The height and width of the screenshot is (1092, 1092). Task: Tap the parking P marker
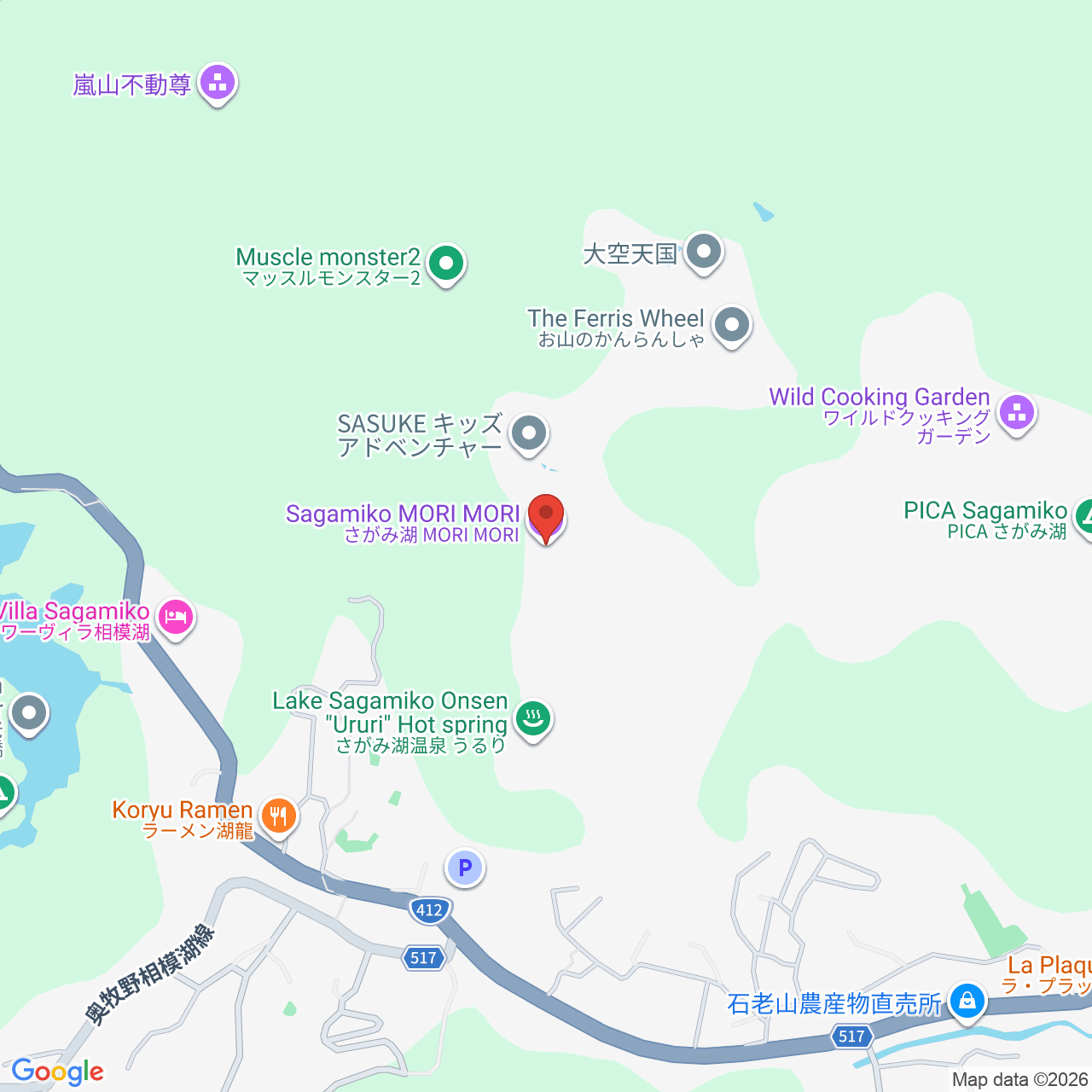click(x=465, y=868)
